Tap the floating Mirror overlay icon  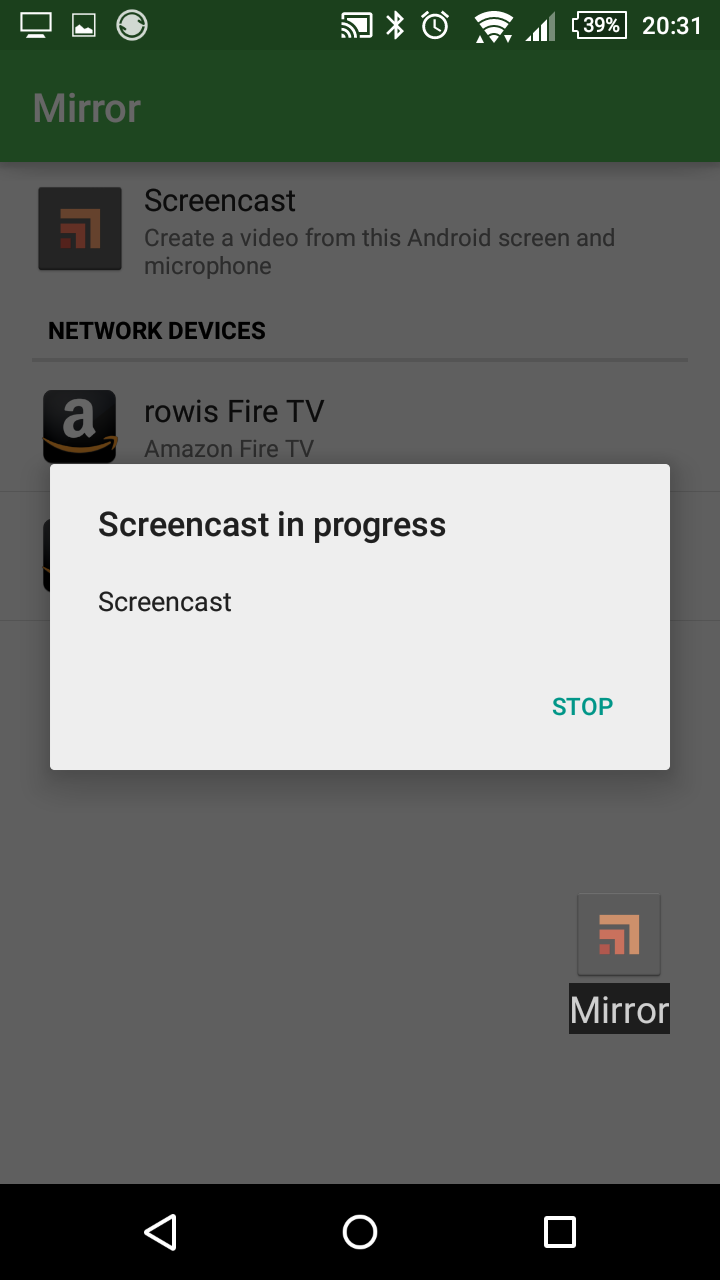pyautogui.click(x=619, y=934)
